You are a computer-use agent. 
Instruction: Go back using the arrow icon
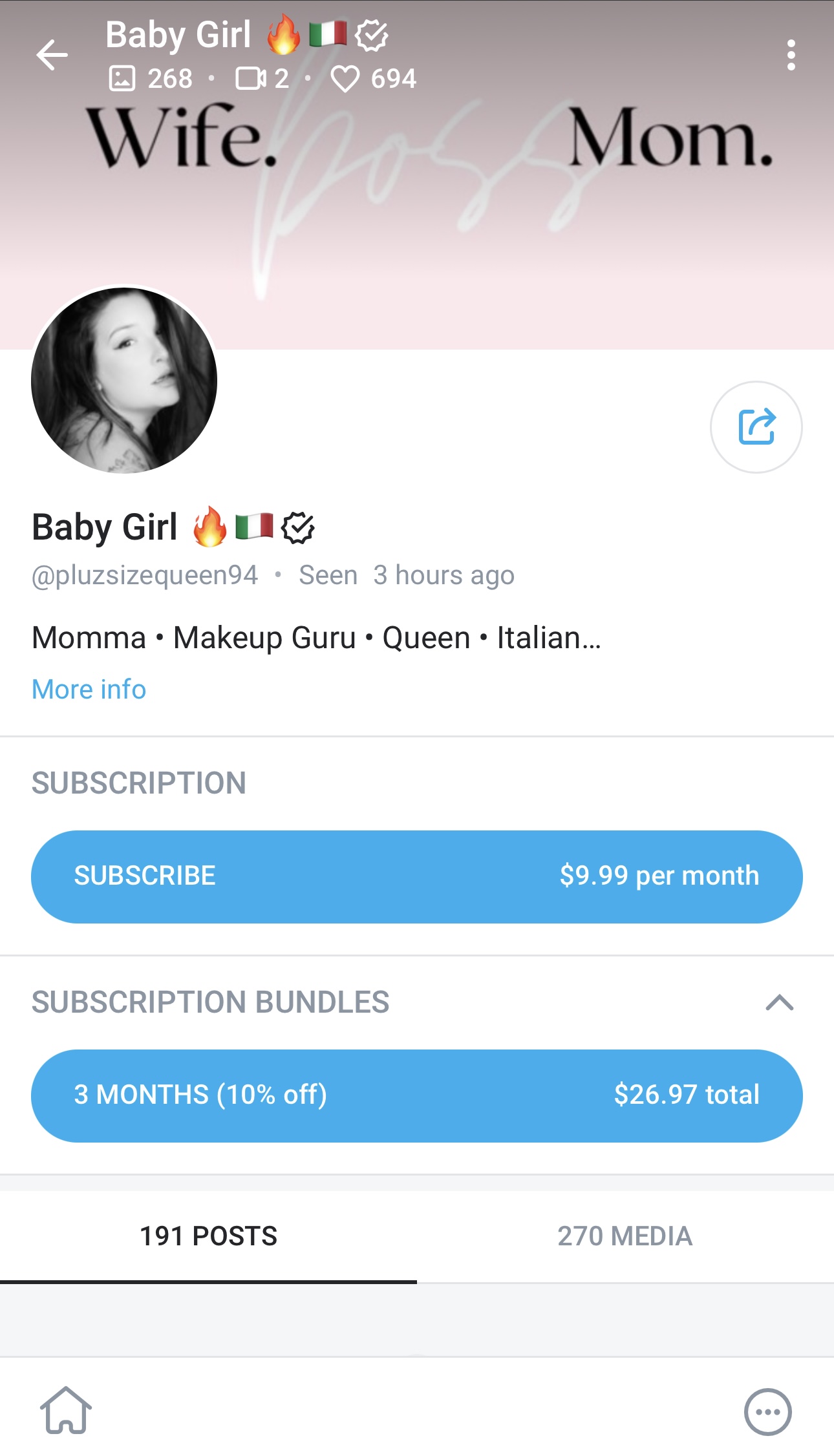pyautogui.click(x=52, y=55)
